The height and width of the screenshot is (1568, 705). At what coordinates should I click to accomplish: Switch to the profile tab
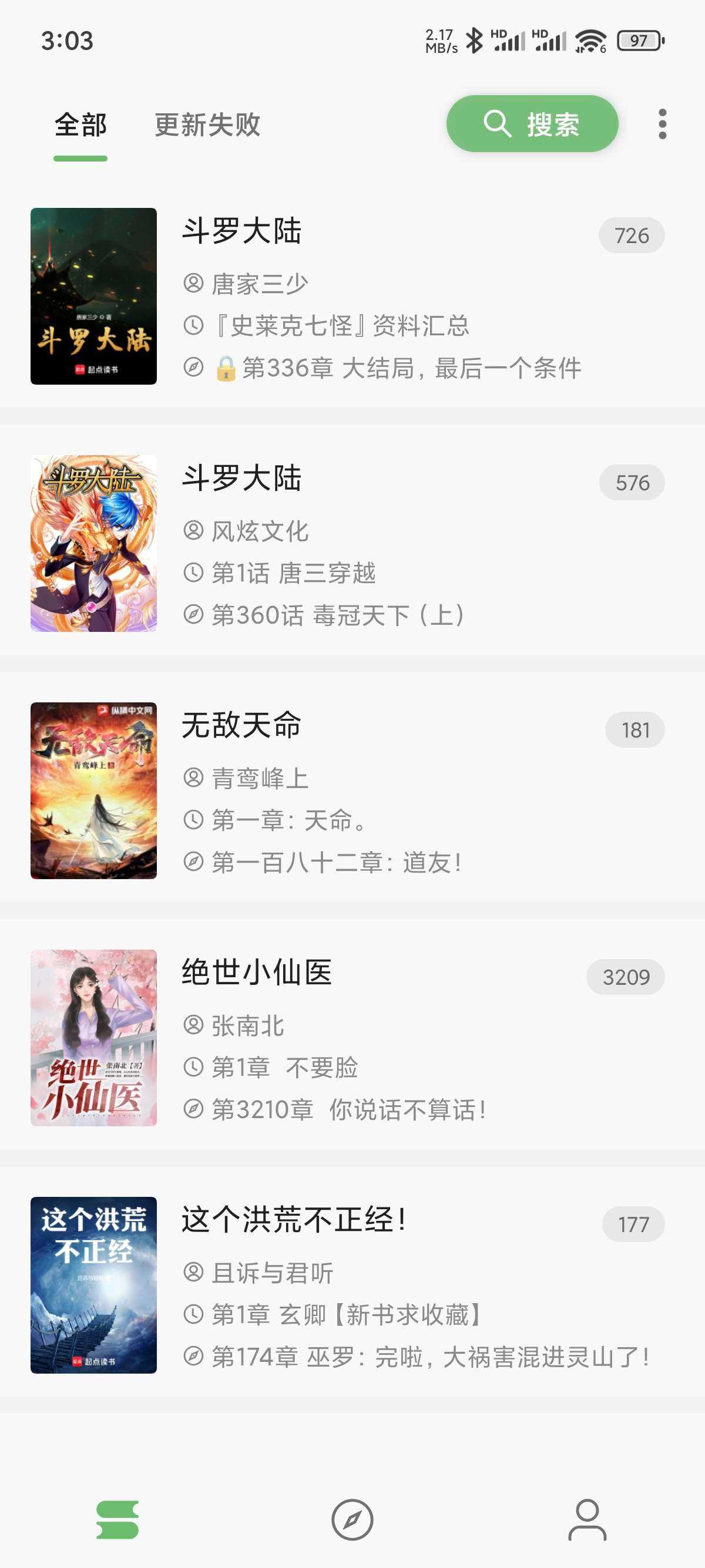(x=587, y=1519)
